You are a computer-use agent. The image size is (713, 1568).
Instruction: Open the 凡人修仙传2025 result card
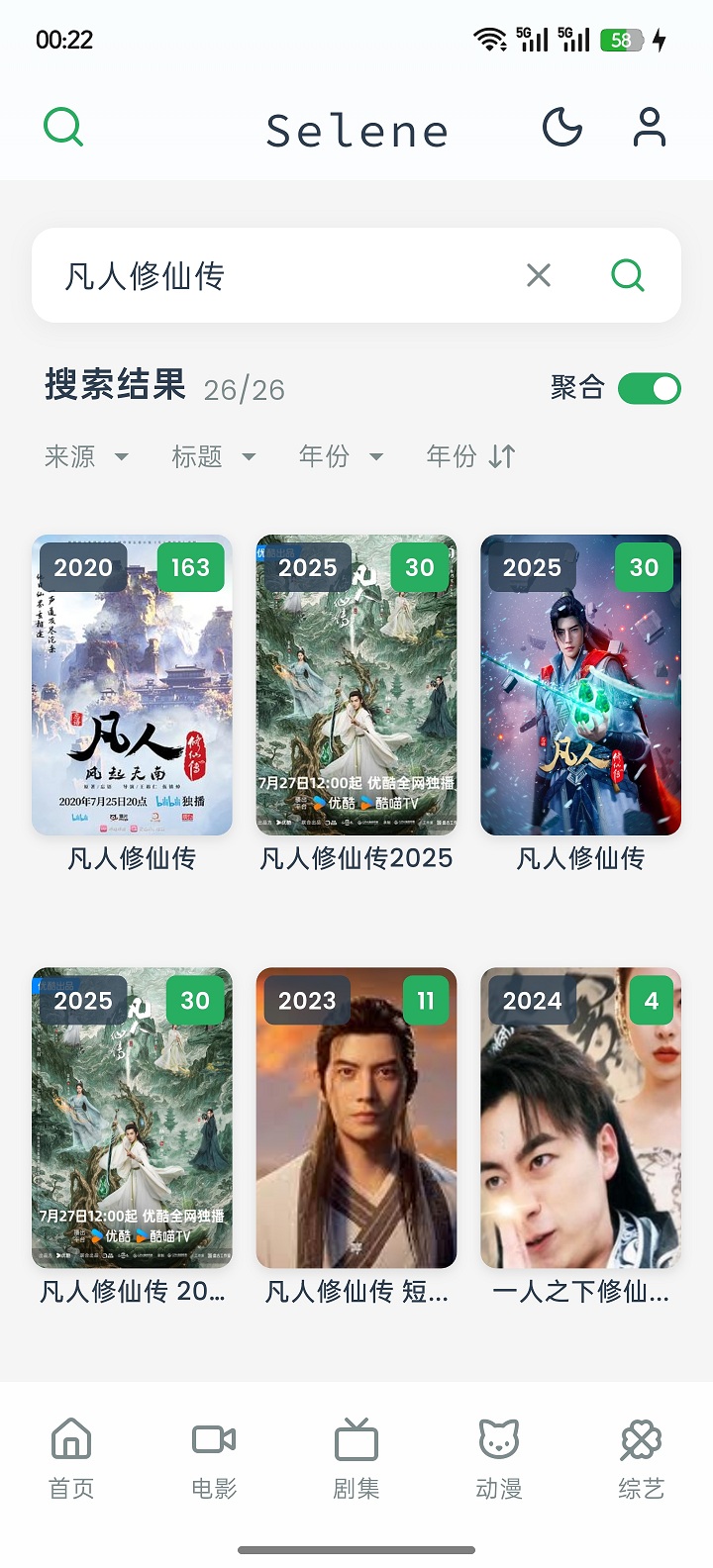point(356,685)
